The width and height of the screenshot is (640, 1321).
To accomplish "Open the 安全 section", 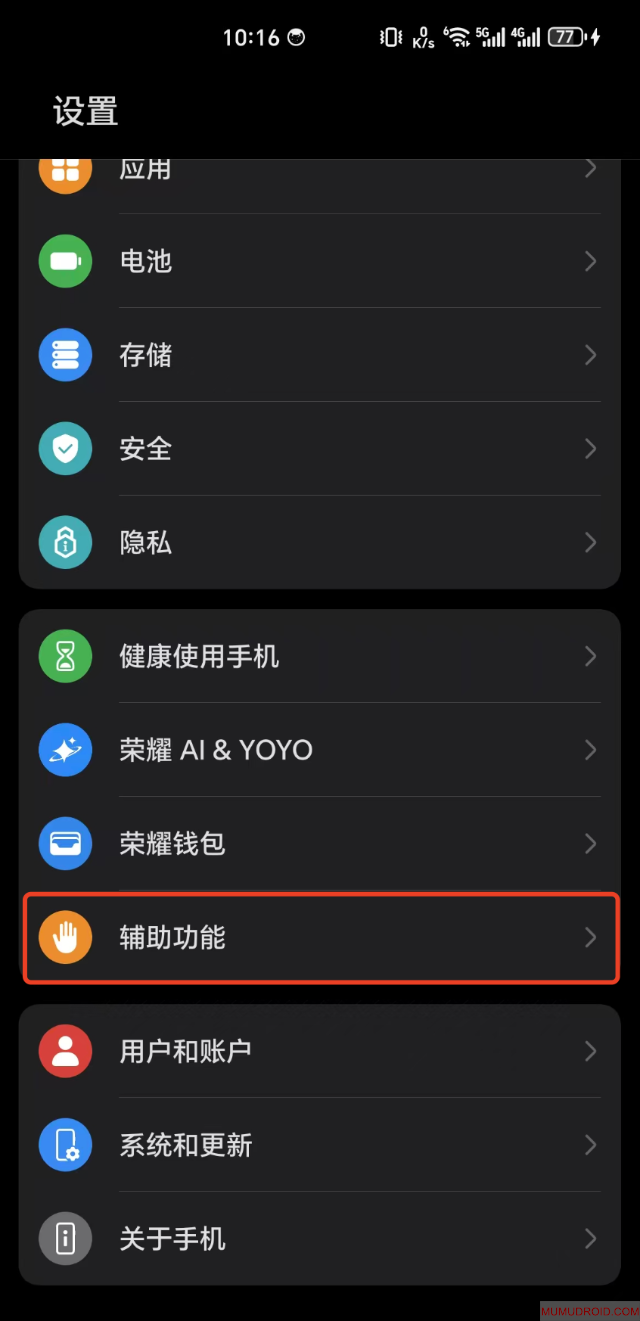I will click(x=320, y=449).
